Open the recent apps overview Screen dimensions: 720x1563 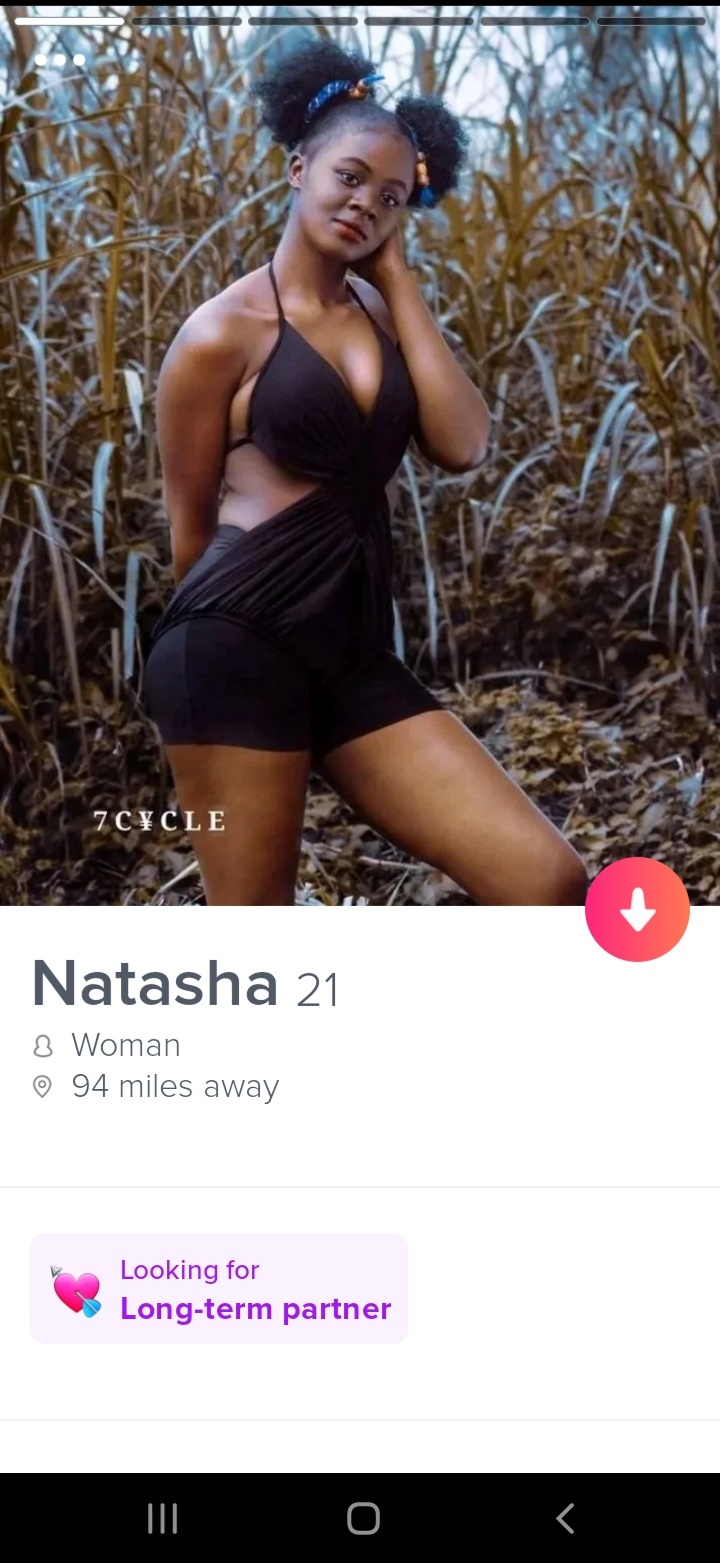pos(162,1518)
